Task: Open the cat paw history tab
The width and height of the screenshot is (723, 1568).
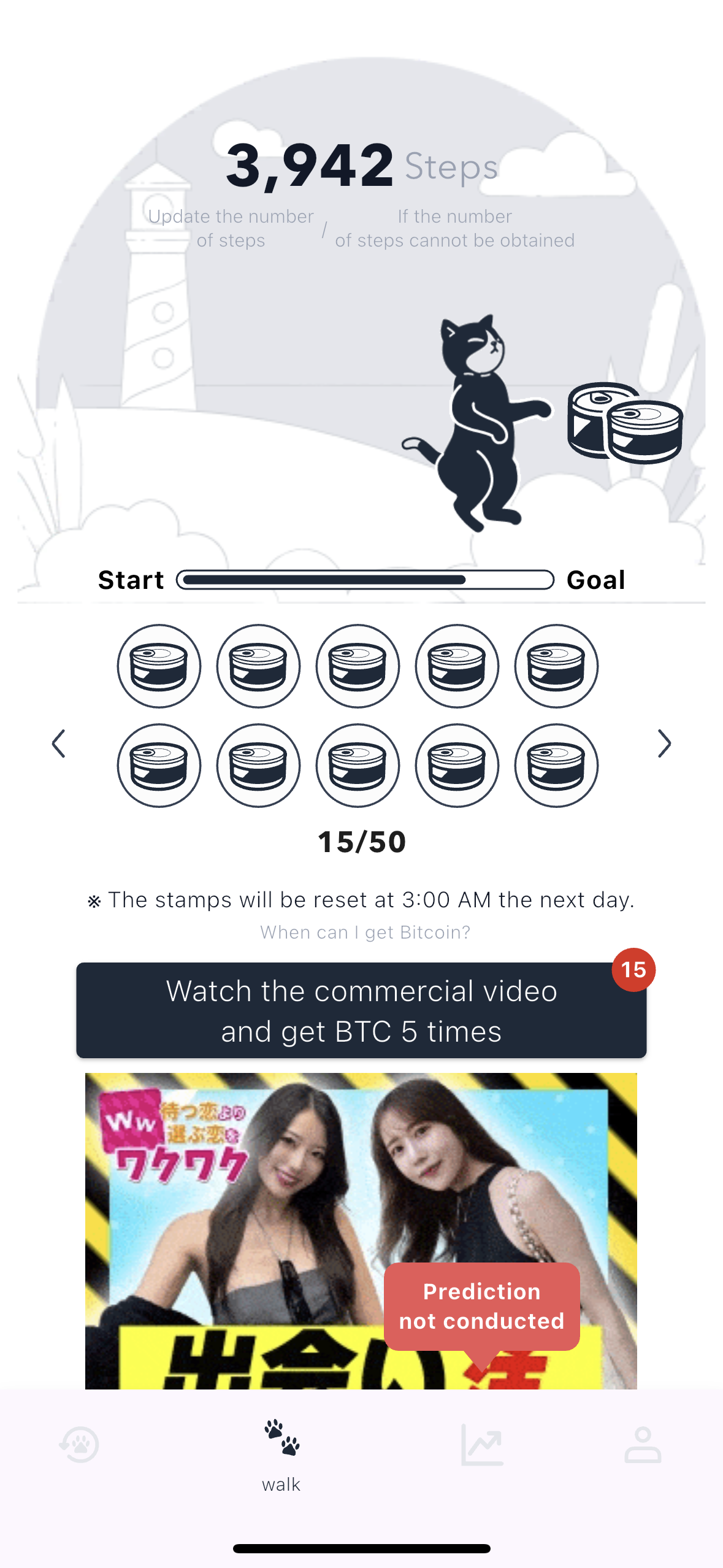Action: click(80, 1445)
